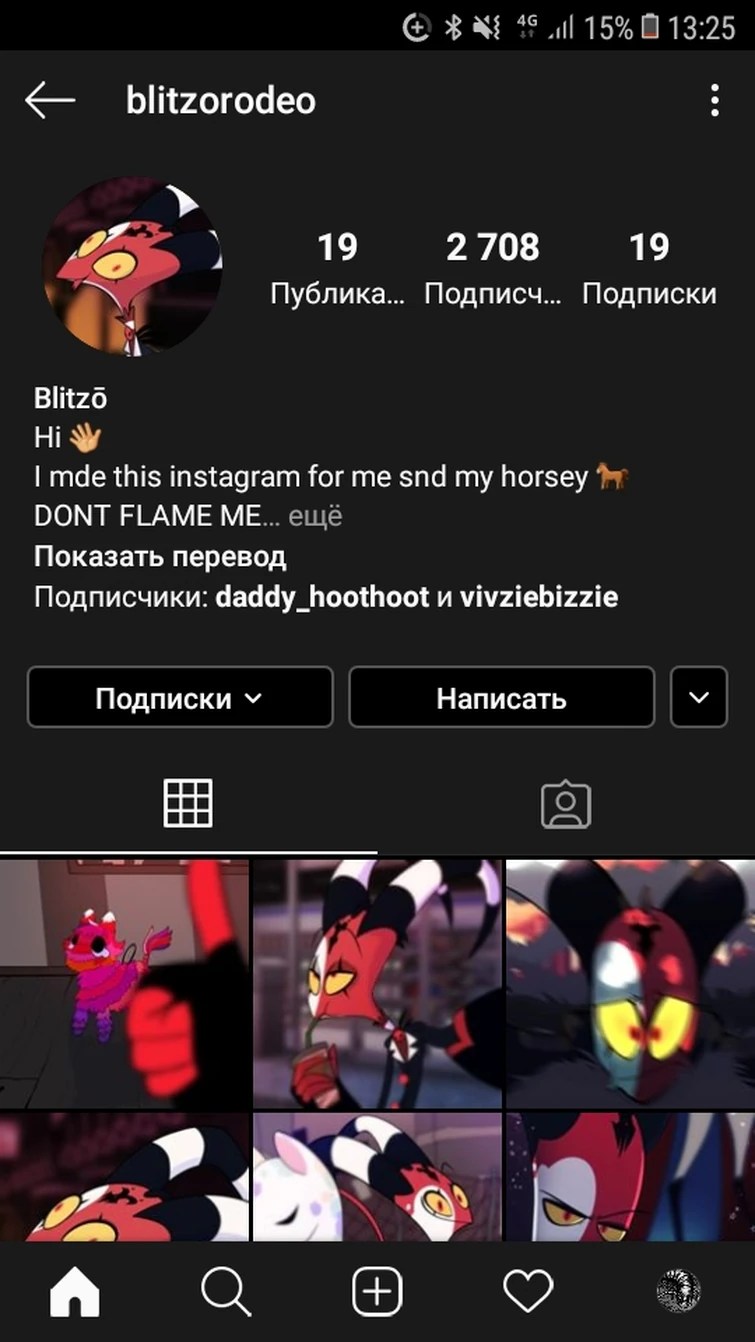Open the 2 708 followers list
This screenshot has height=1342, width=755.
tap(492, 266)
